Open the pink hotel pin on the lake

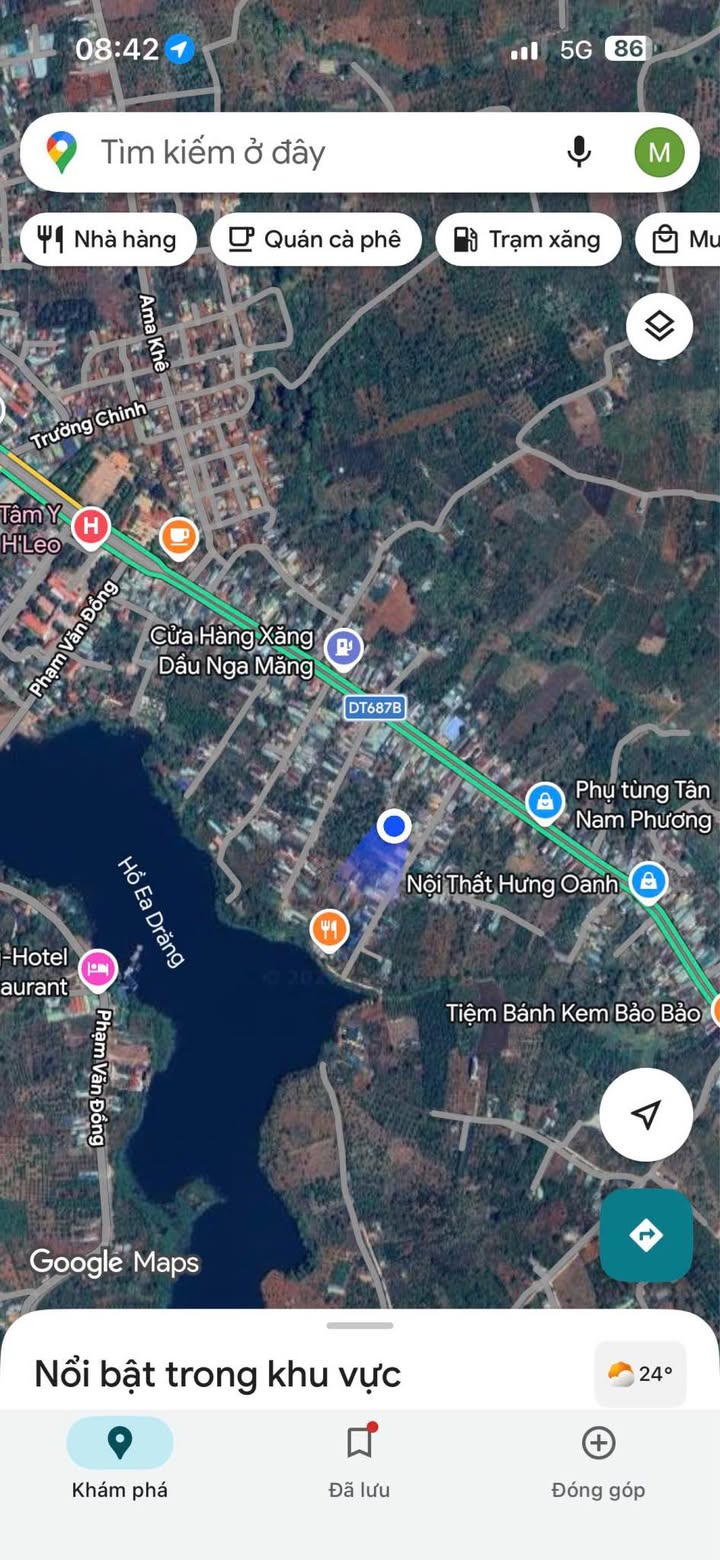point(97,969)
